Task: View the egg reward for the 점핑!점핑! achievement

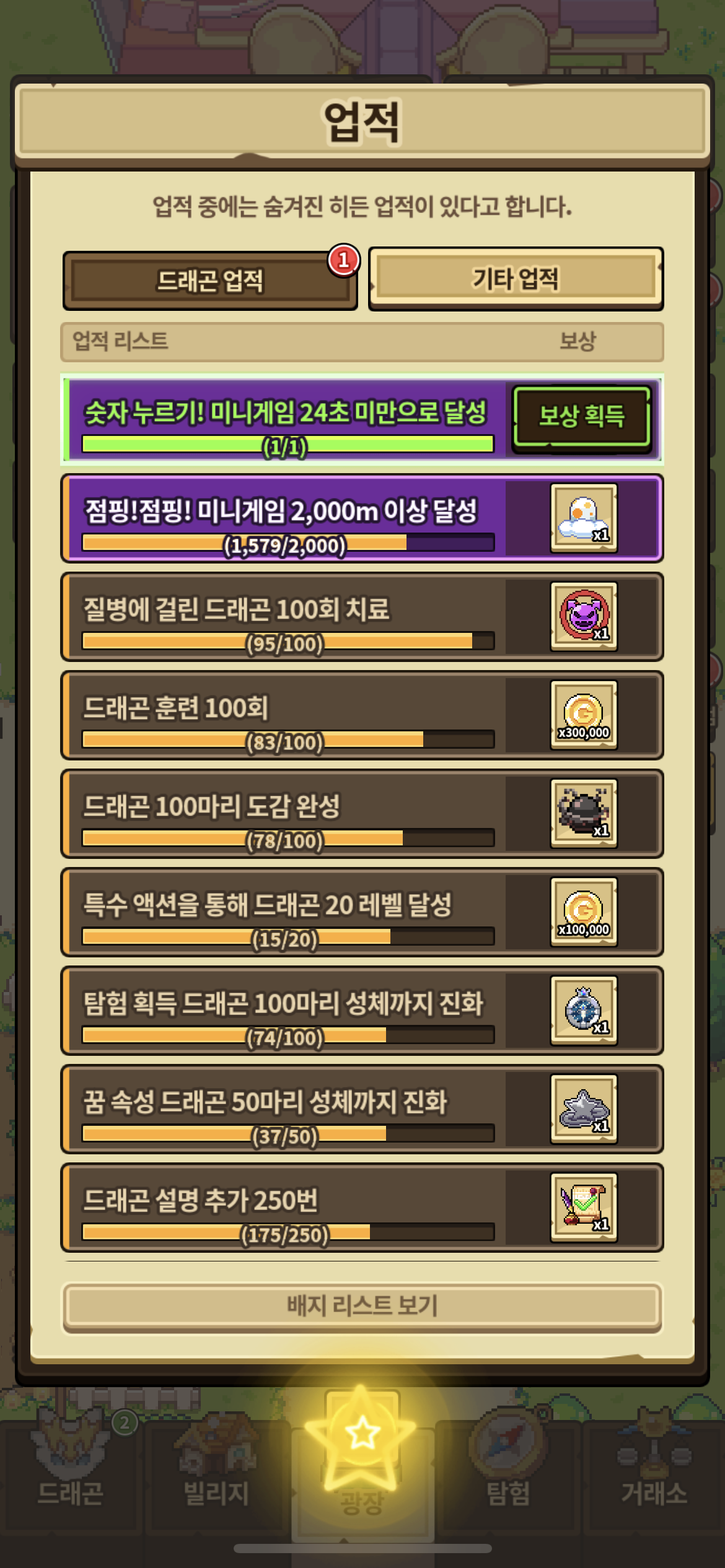Action: [584, 518]
